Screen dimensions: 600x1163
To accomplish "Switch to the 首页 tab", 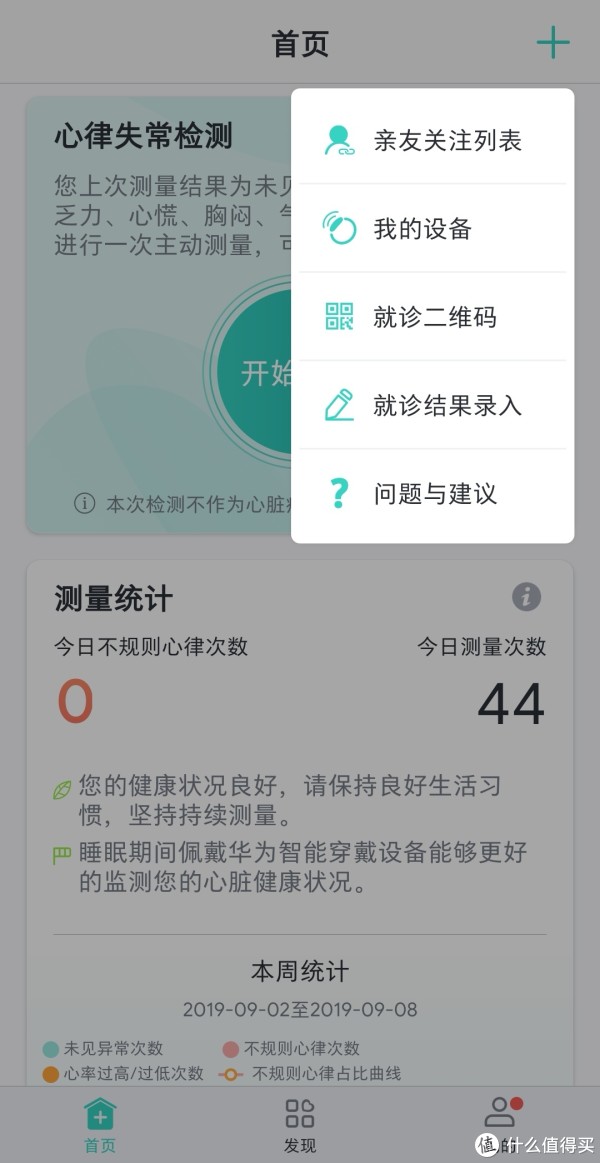I will click(x=100, y=1124).
